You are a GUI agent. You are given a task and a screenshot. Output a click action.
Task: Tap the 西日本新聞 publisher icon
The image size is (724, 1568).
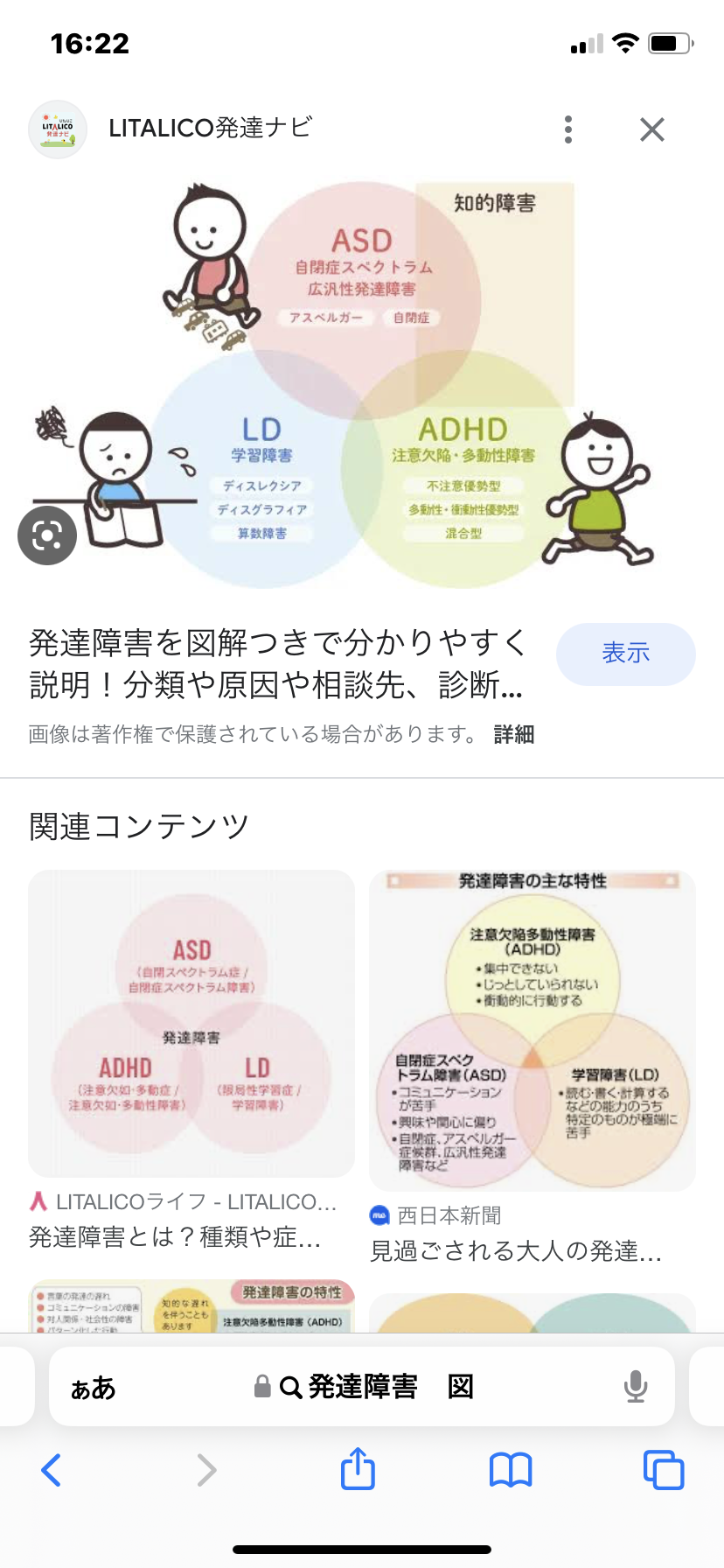click(x=378, y=1214)
